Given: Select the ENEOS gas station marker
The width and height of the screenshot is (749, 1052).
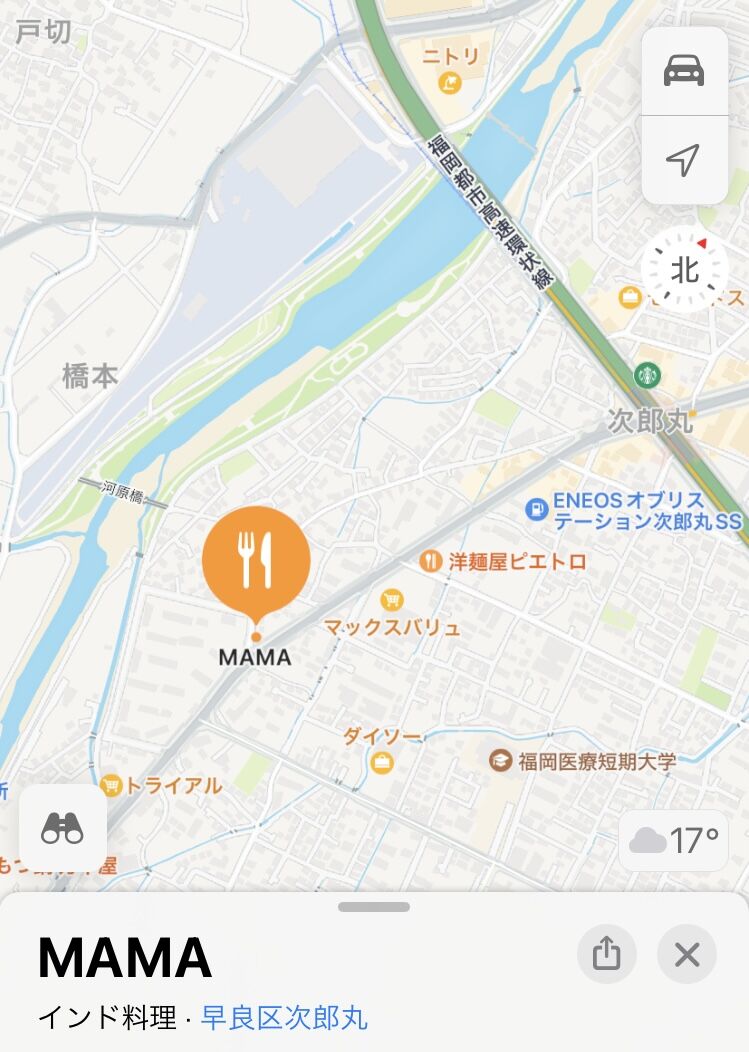Looking at the screenshot, I should click(536, 510).
